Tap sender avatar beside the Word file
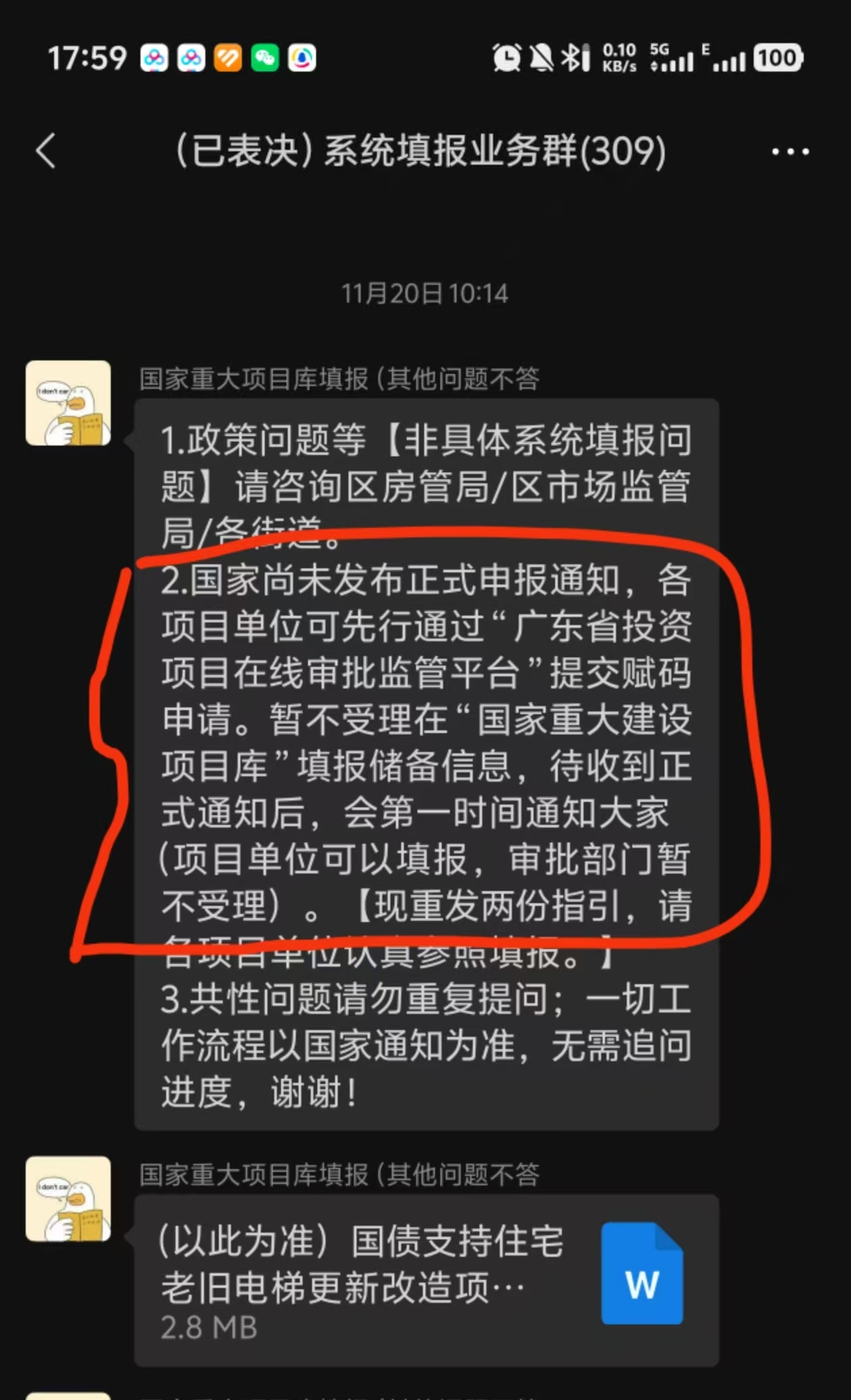851x1400 pixels. click(x=68, y=1199)
